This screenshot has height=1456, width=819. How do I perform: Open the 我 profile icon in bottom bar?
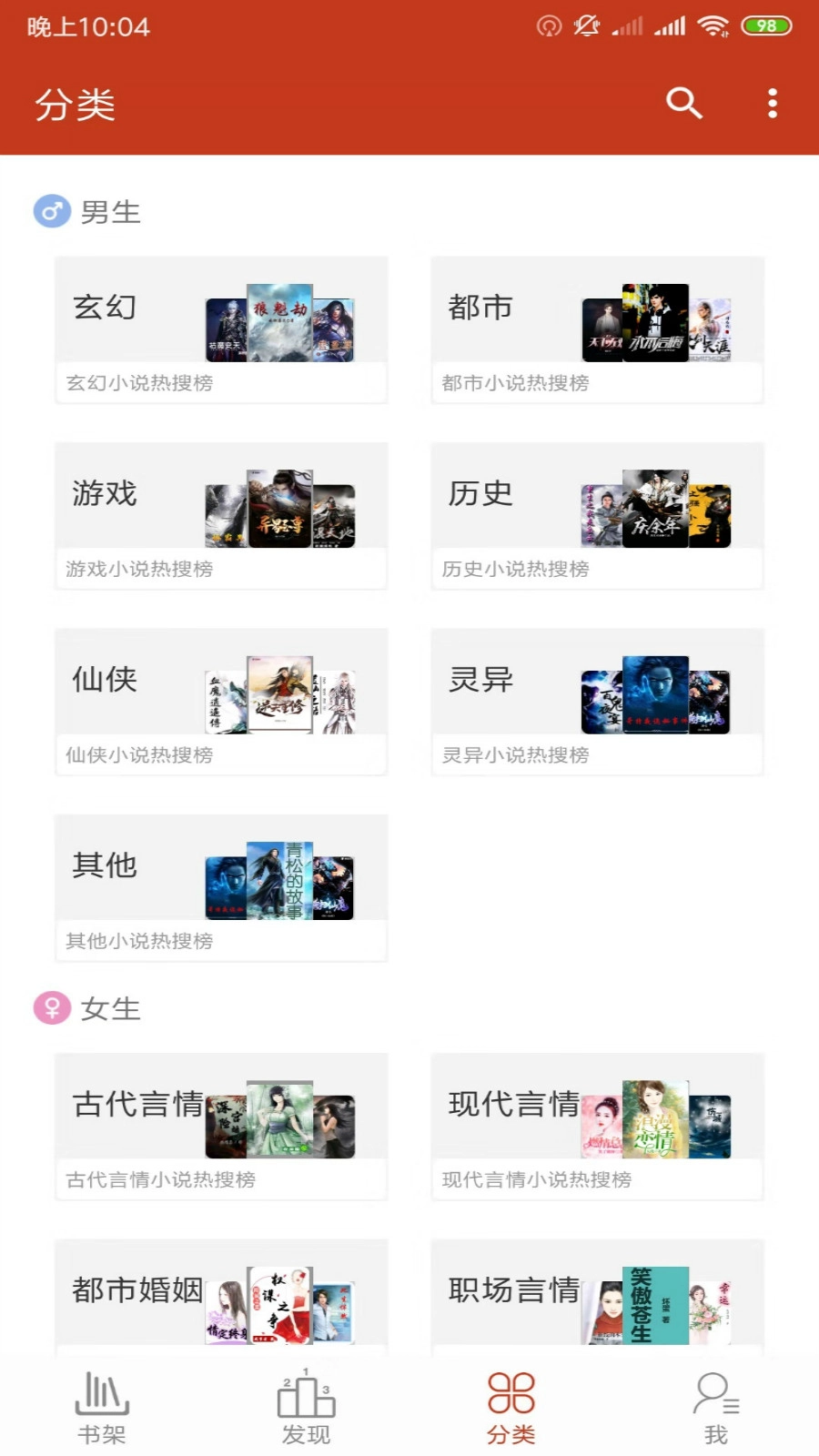[x=715, y=1397]
